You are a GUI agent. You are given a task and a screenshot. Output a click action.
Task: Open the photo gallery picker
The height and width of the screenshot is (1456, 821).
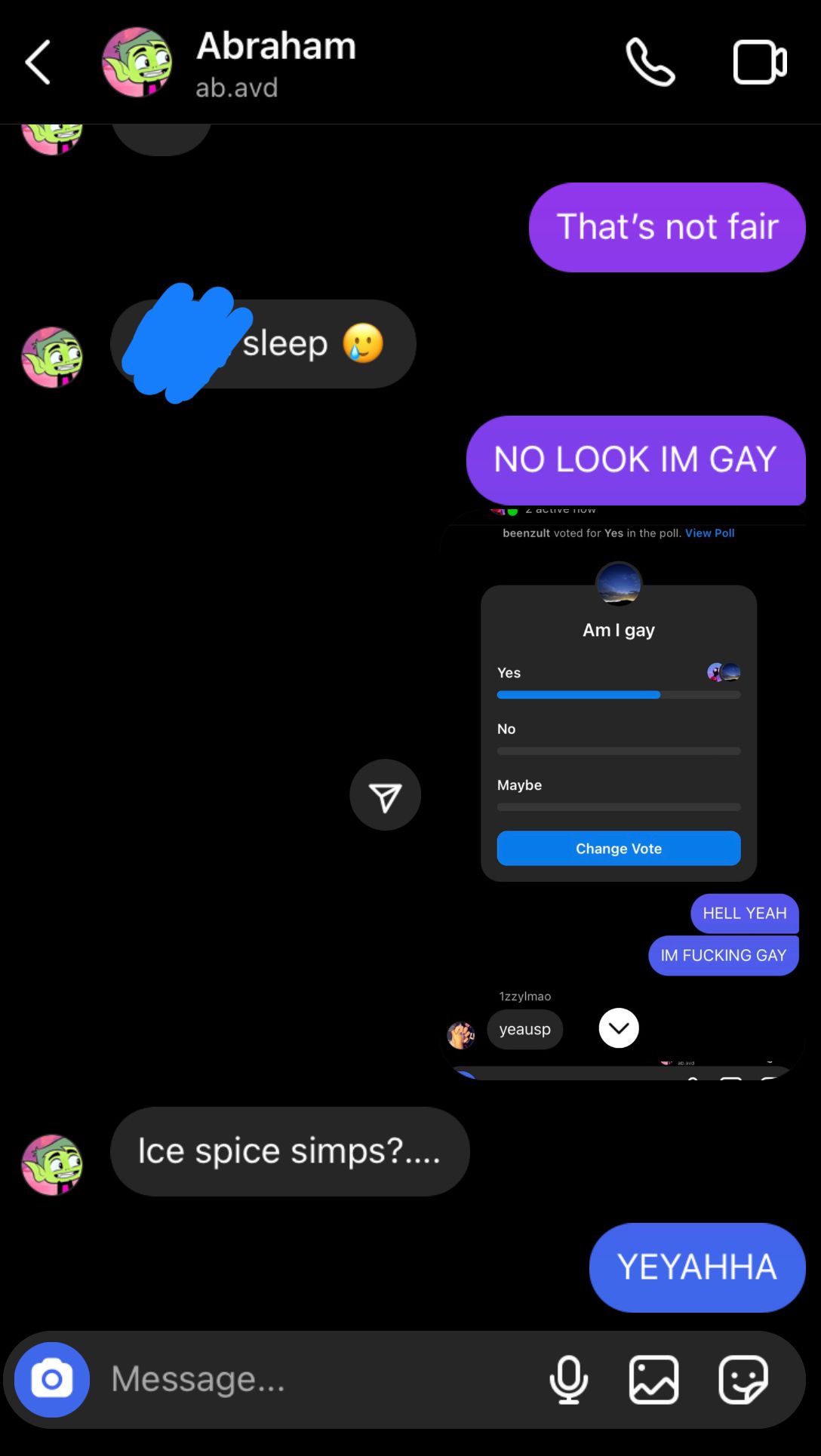653,1380
